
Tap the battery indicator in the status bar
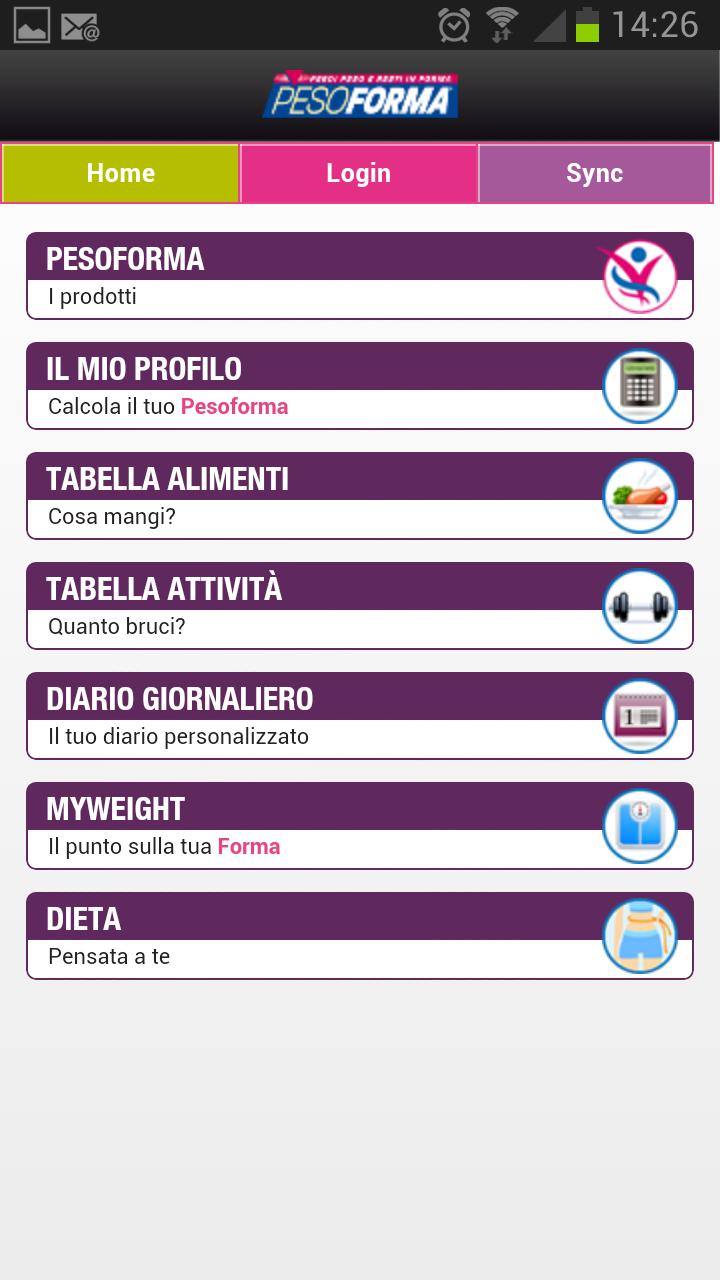click(589, 24)
